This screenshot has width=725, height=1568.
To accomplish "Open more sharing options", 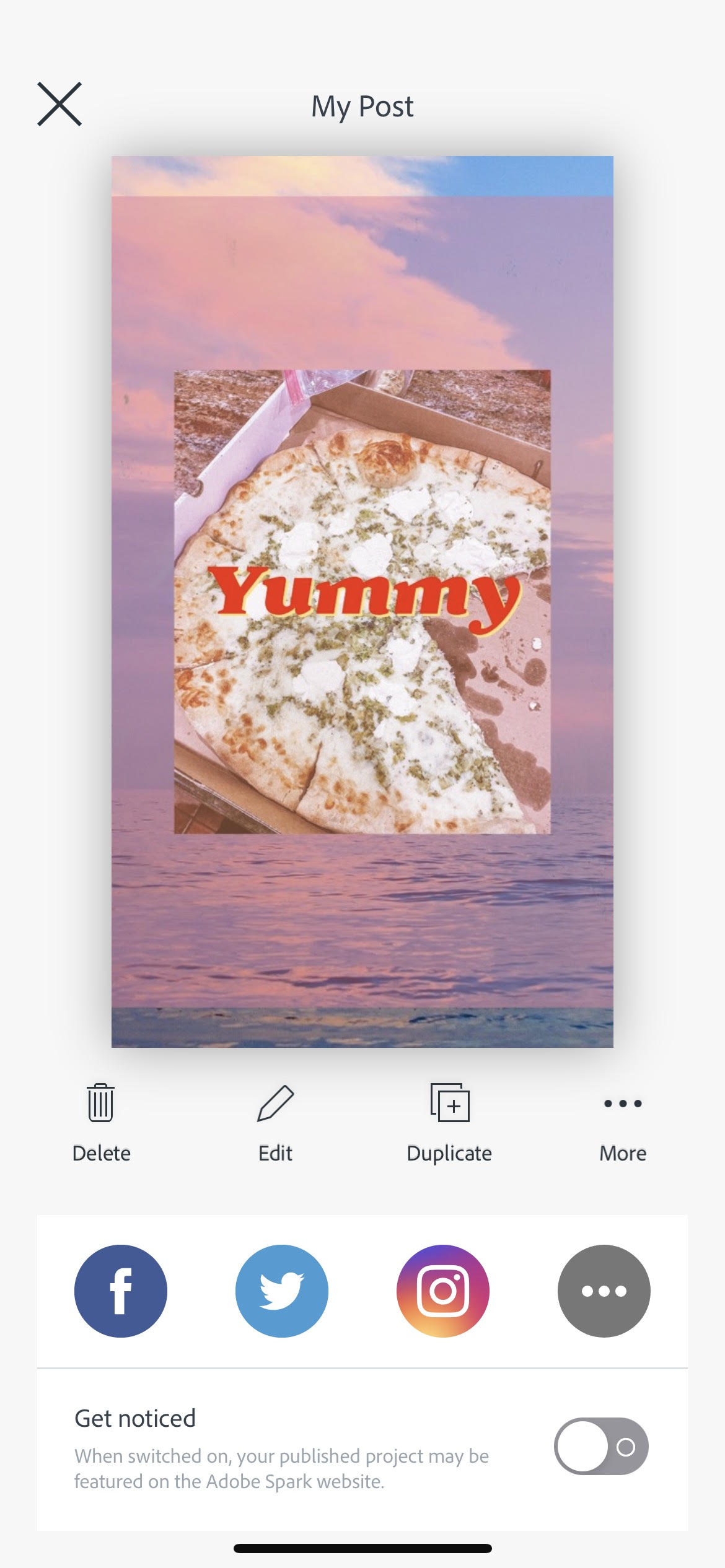I will (604, 1291).
